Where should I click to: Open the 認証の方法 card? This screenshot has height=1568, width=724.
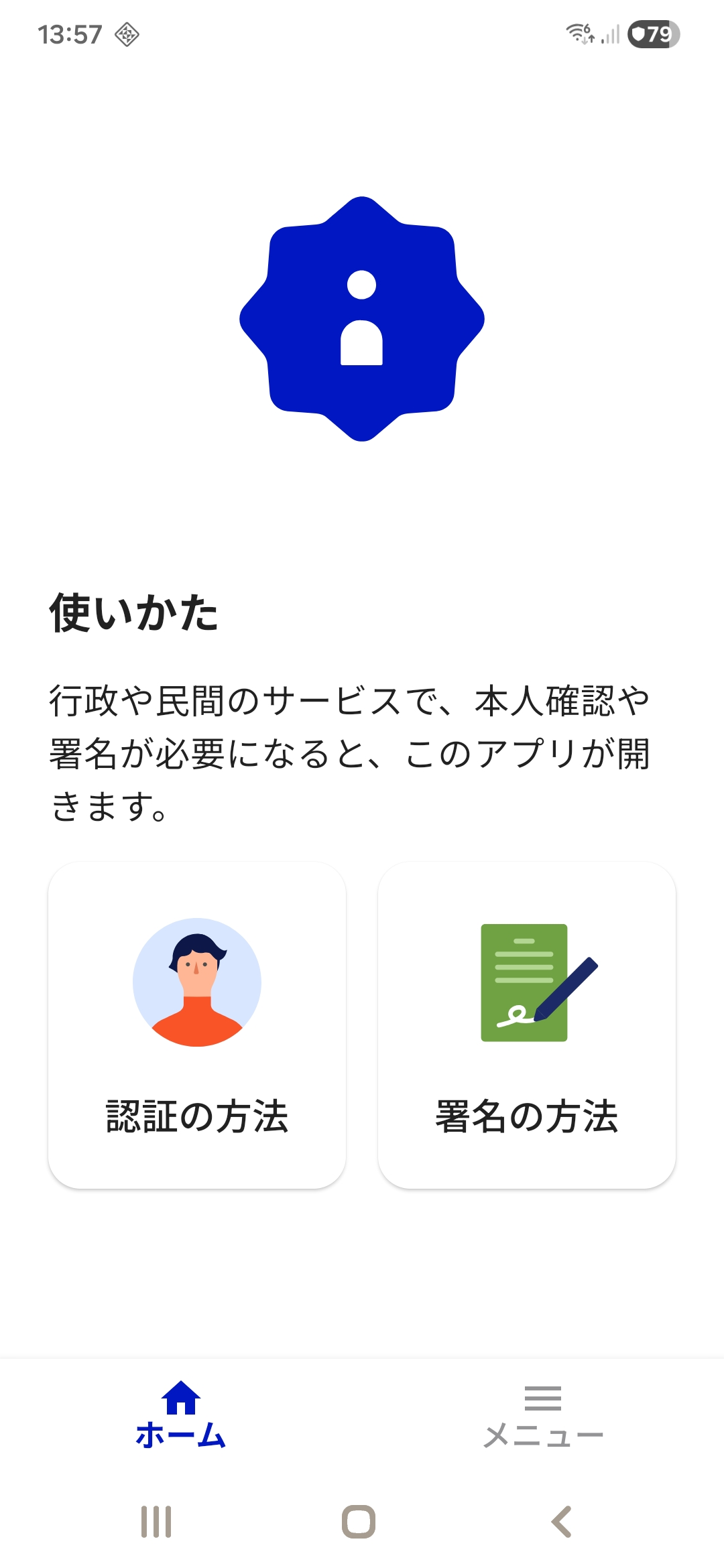click(x=197, y=1025)
